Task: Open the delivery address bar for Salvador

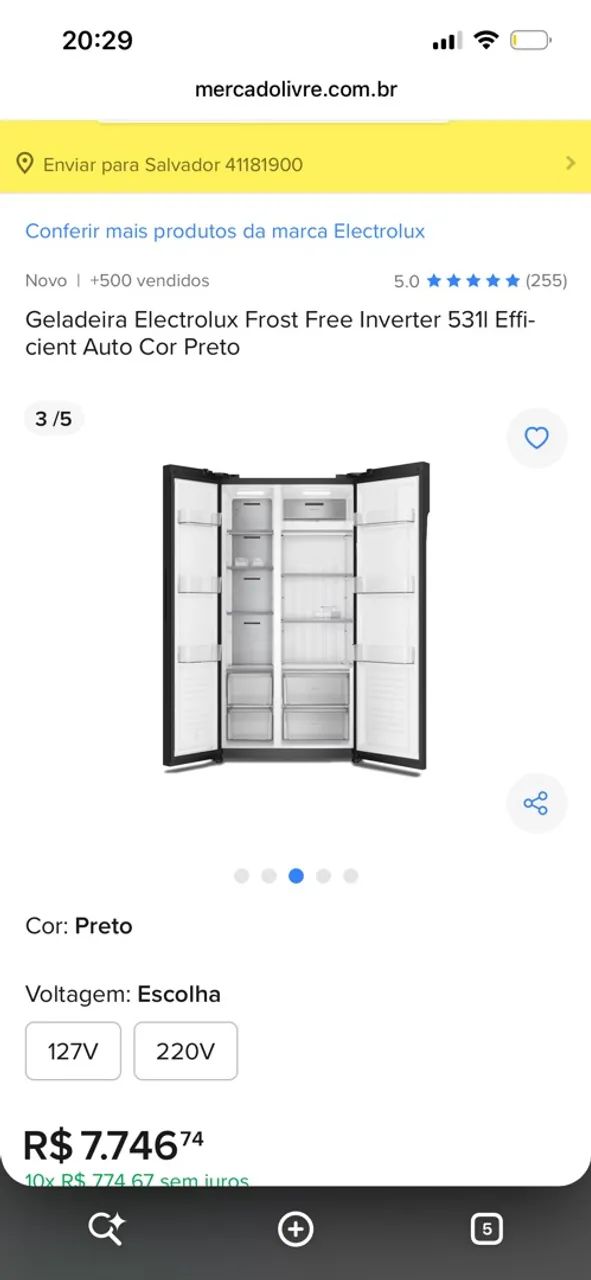Action: point(295,164)
